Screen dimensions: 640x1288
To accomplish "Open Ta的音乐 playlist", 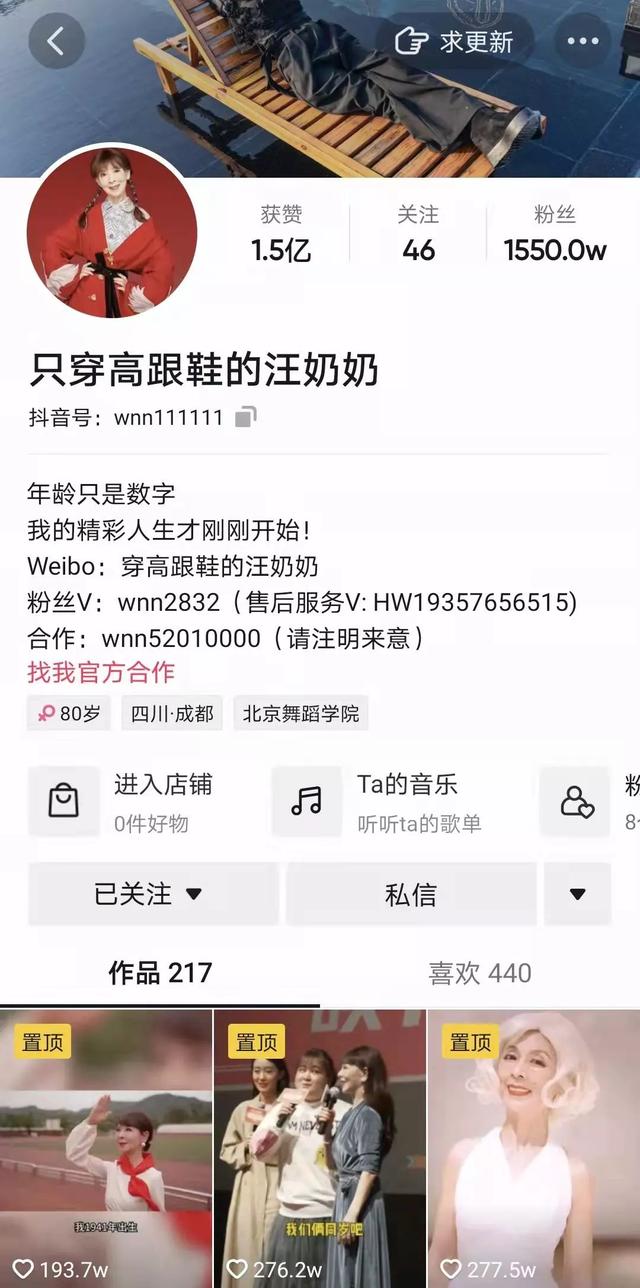I will click(x=378, y=802).
